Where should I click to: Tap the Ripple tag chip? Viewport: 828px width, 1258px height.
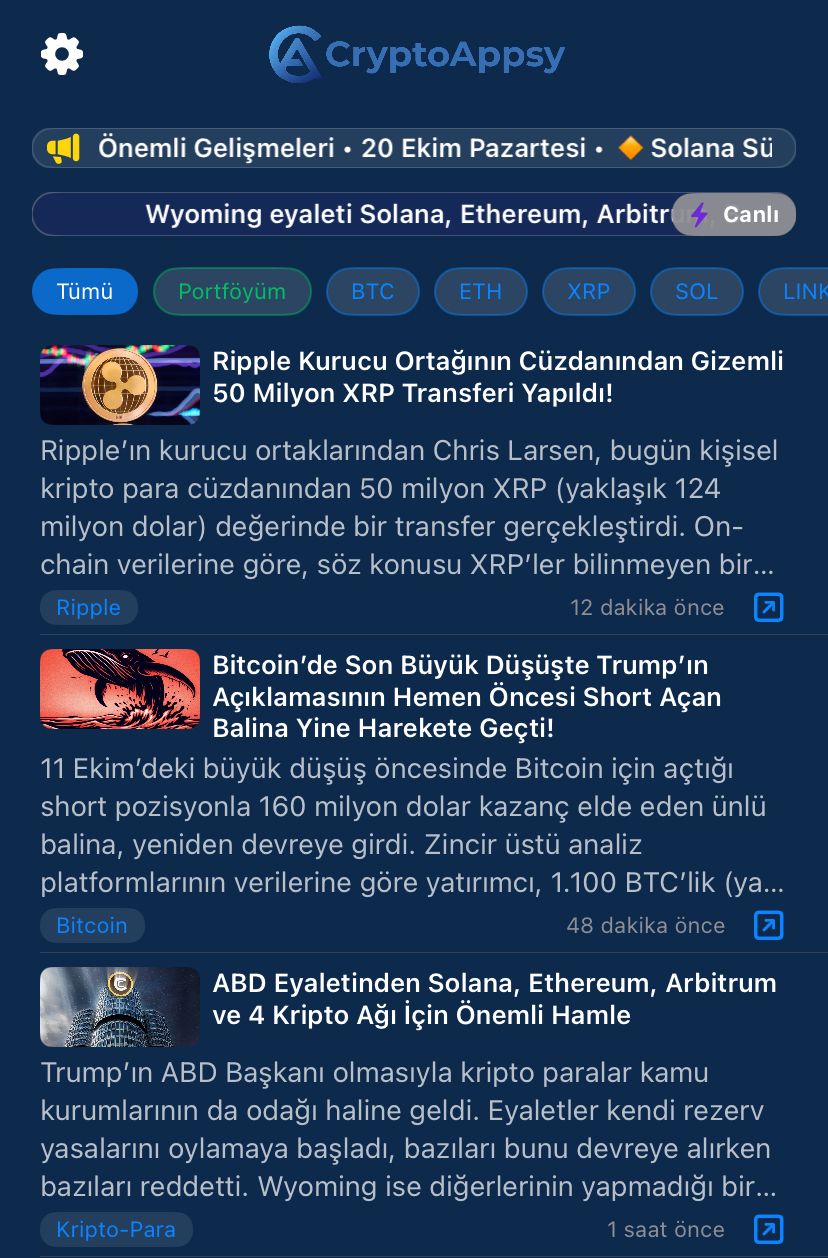click(x=88, y=607)
